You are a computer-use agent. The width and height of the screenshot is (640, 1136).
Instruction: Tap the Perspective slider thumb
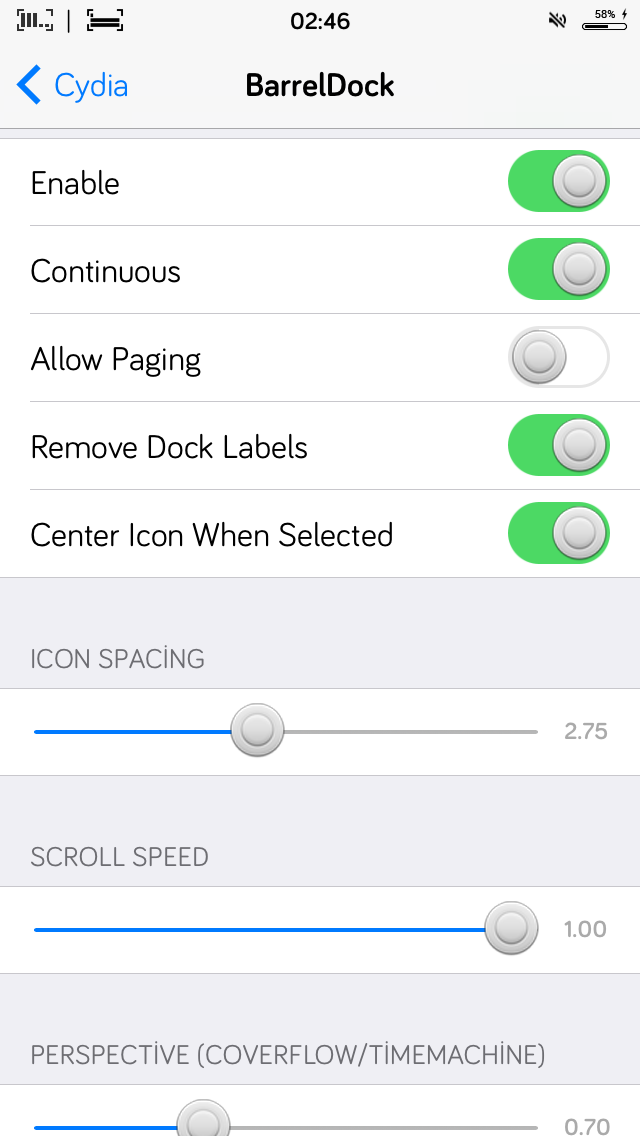203,1122
